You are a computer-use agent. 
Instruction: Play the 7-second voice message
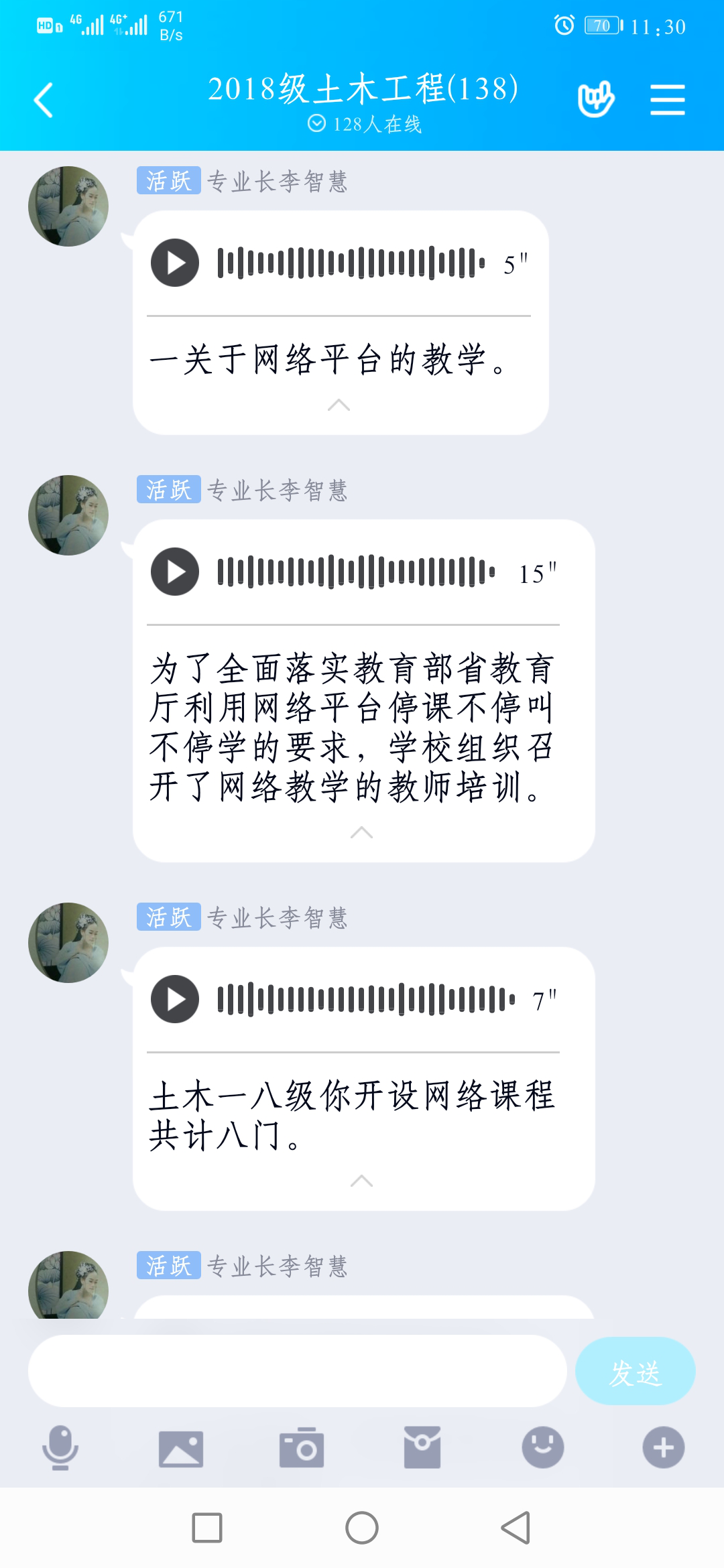(x=175, y=999)
